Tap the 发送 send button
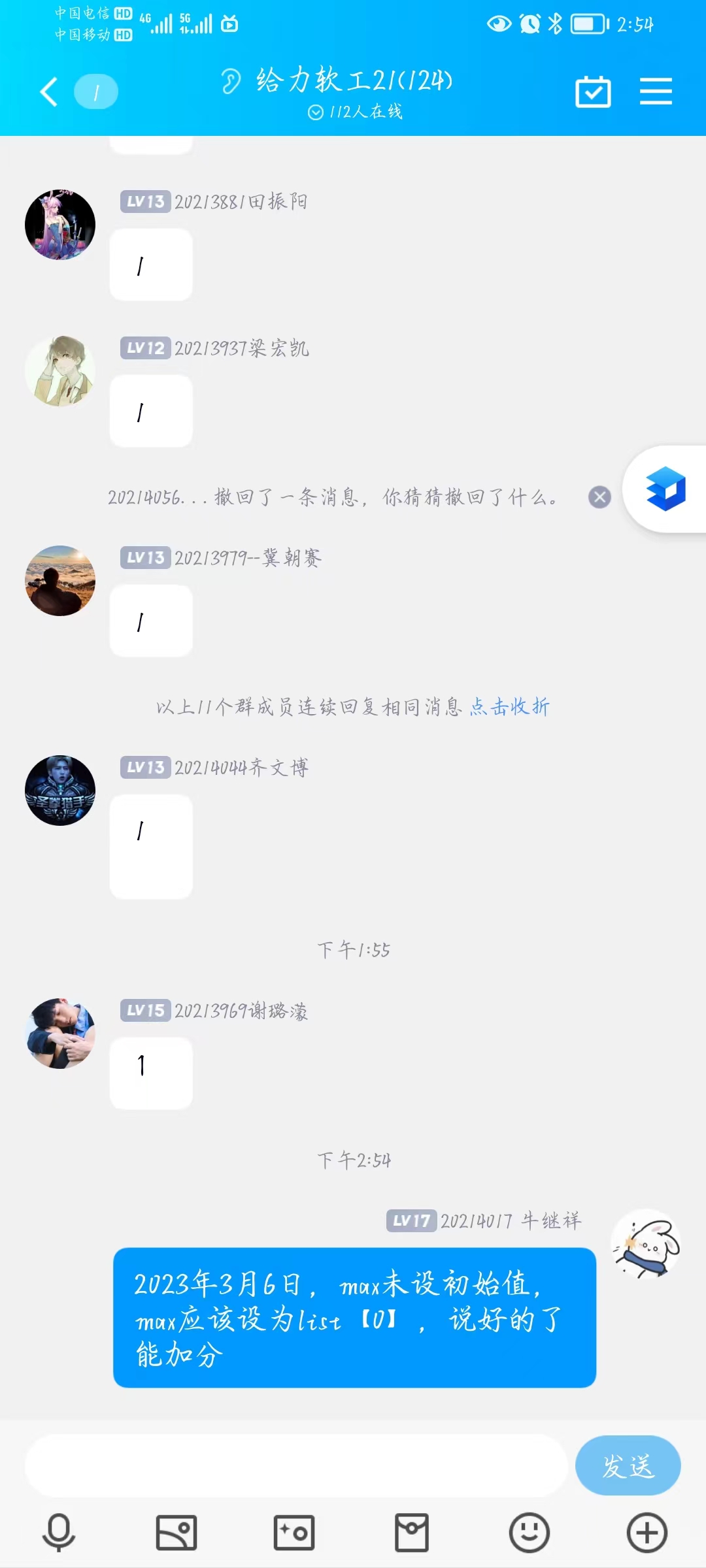The height and width of the screenshot is (1568, 706). (x=628, y=1465)
